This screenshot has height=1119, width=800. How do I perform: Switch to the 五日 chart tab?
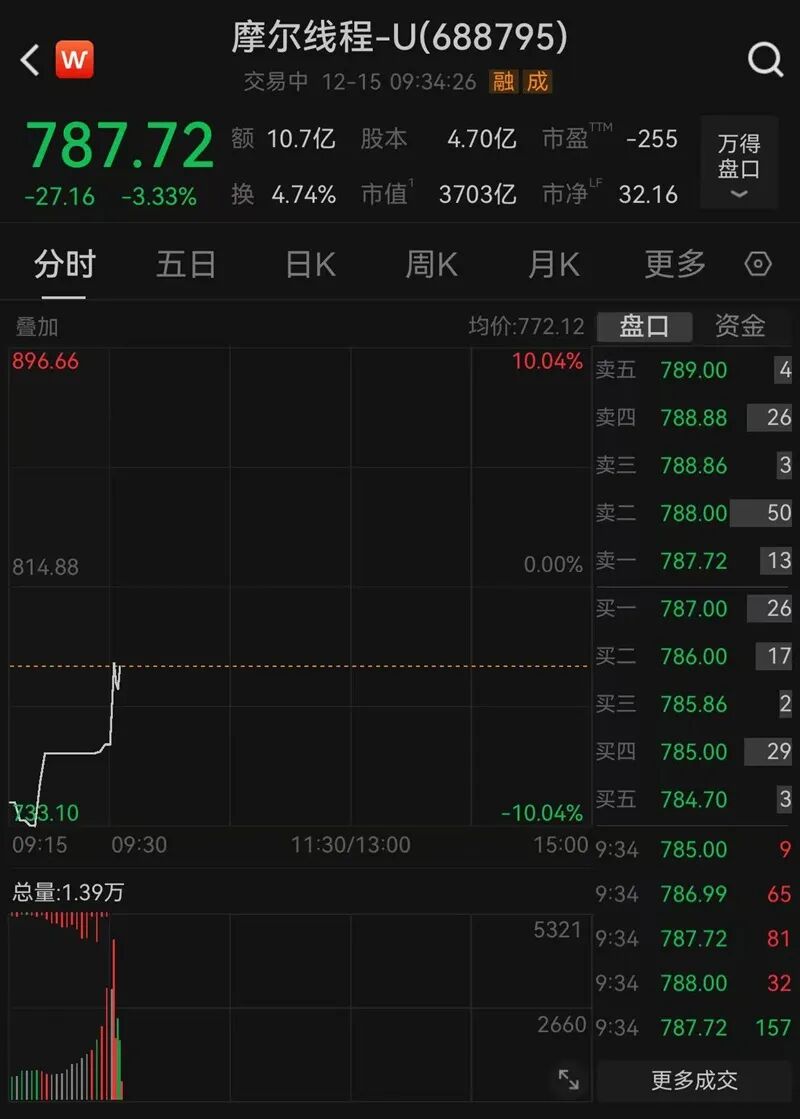tap(186, 265)
